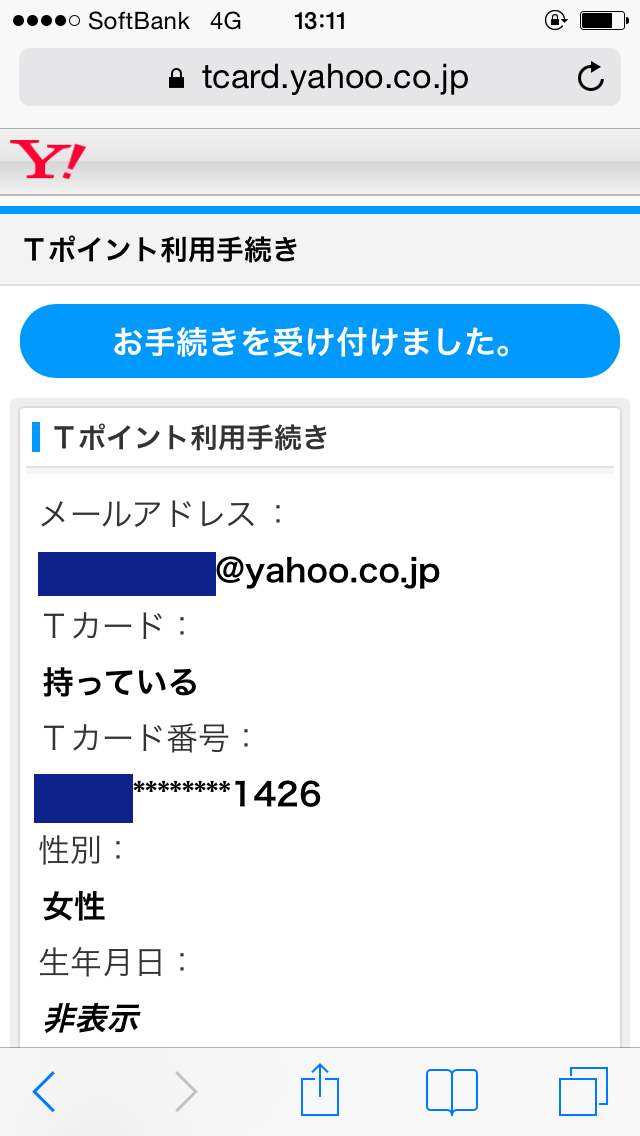Reload the current page
Image resolution: width=640 pixels, height=1136 pixels.
(x=591, y=78)
